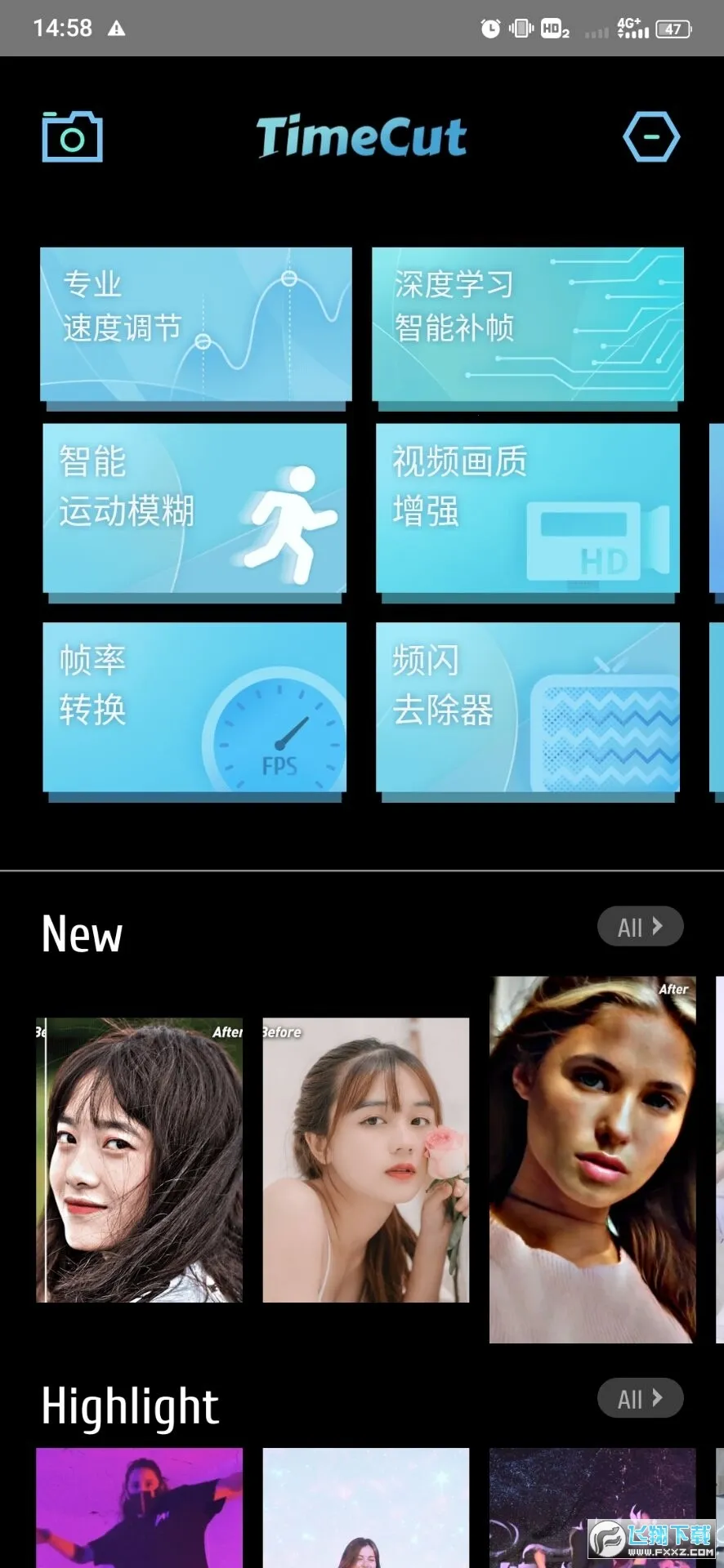Click the TimeCut logo
This screenshot has width=724, height=1568.
pos(362,137)
